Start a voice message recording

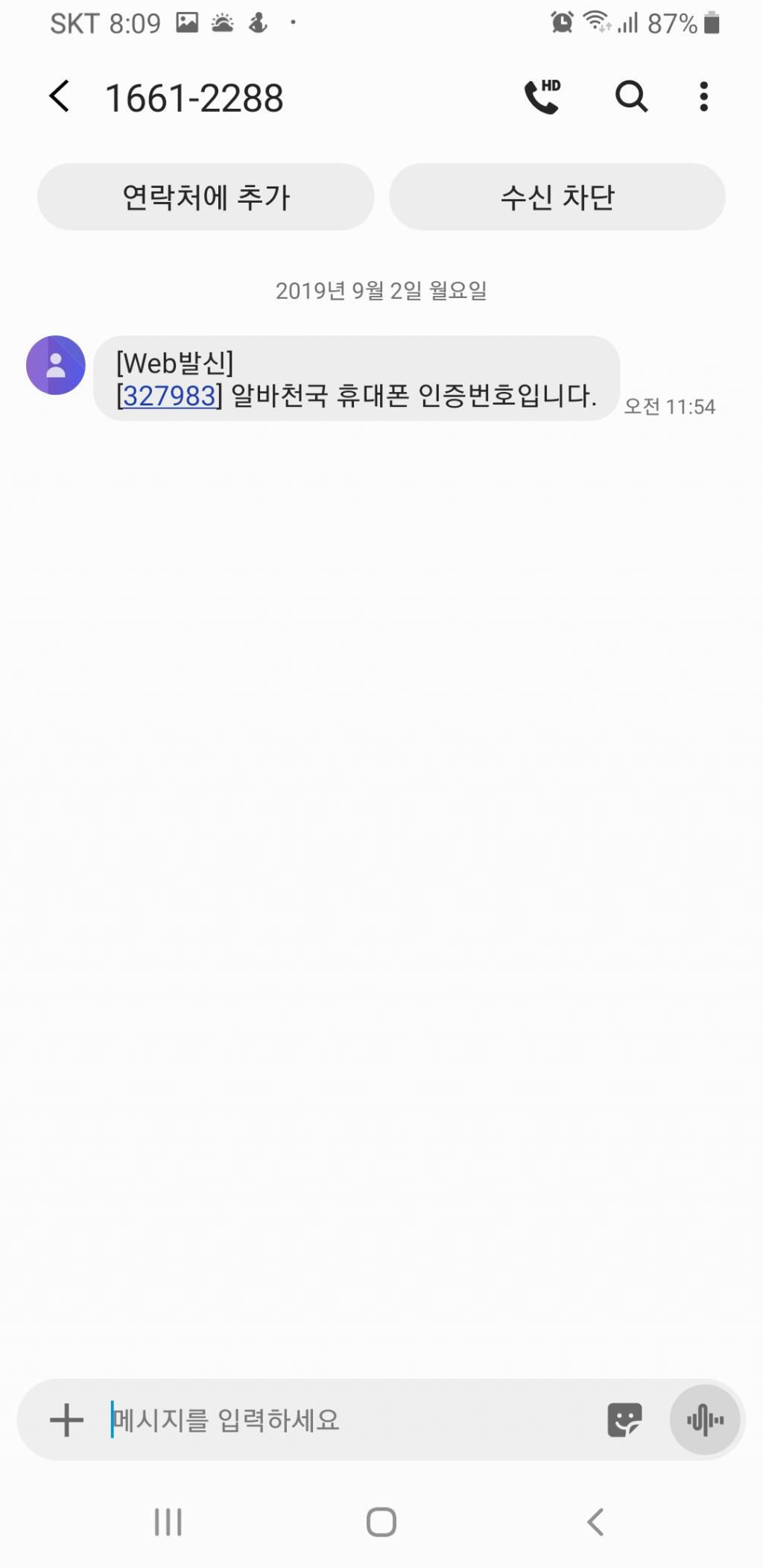pyautogui.click(x=705, y=1420)
